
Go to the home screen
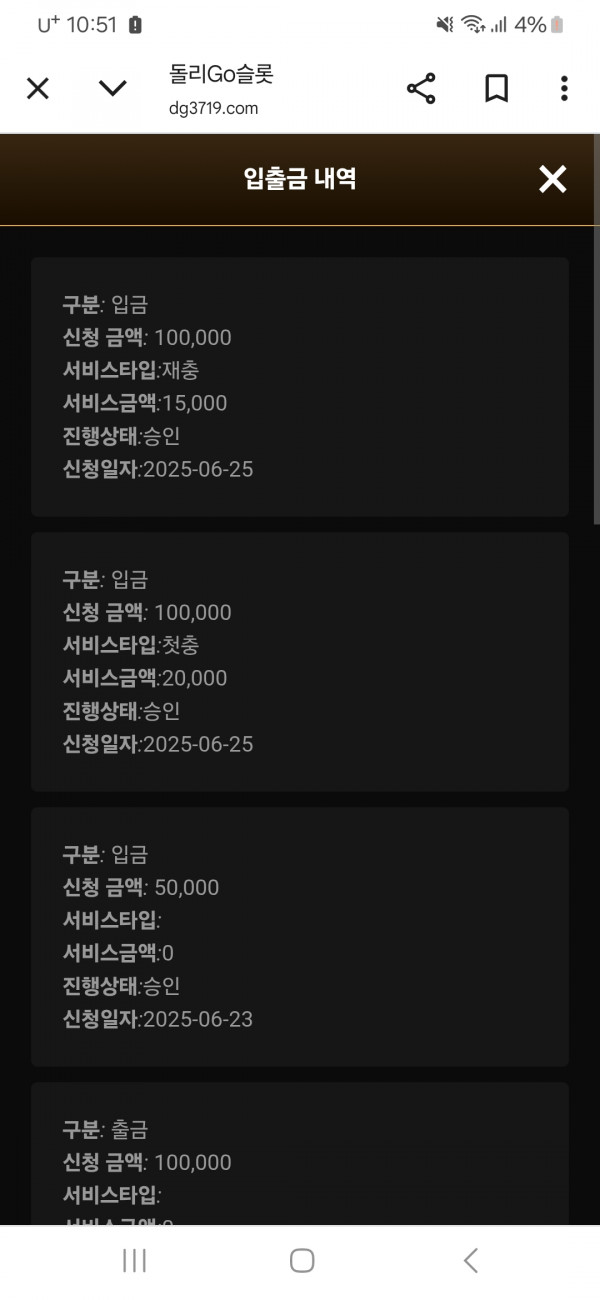(x=302, y=1261)
